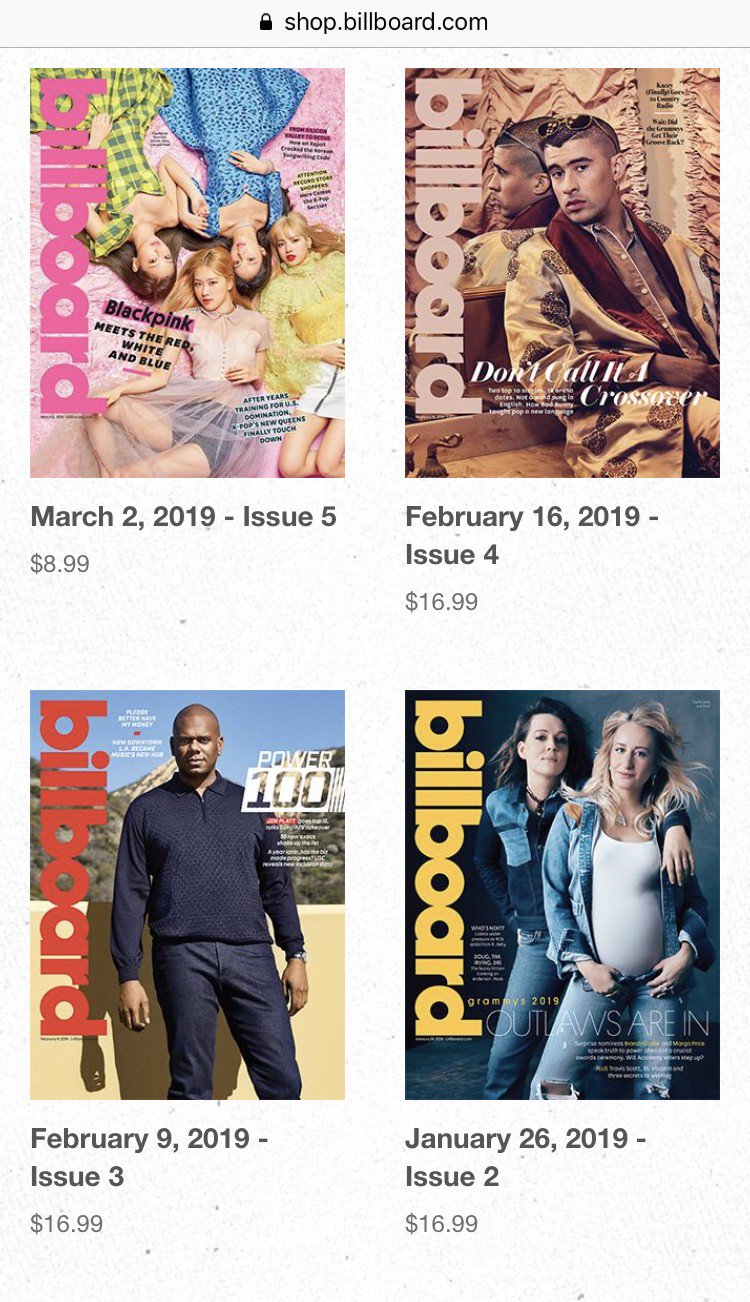
Task: Open the February 9, 2019 Issue 3 cover
Action: pyautogui.click(x=187, y=895)
